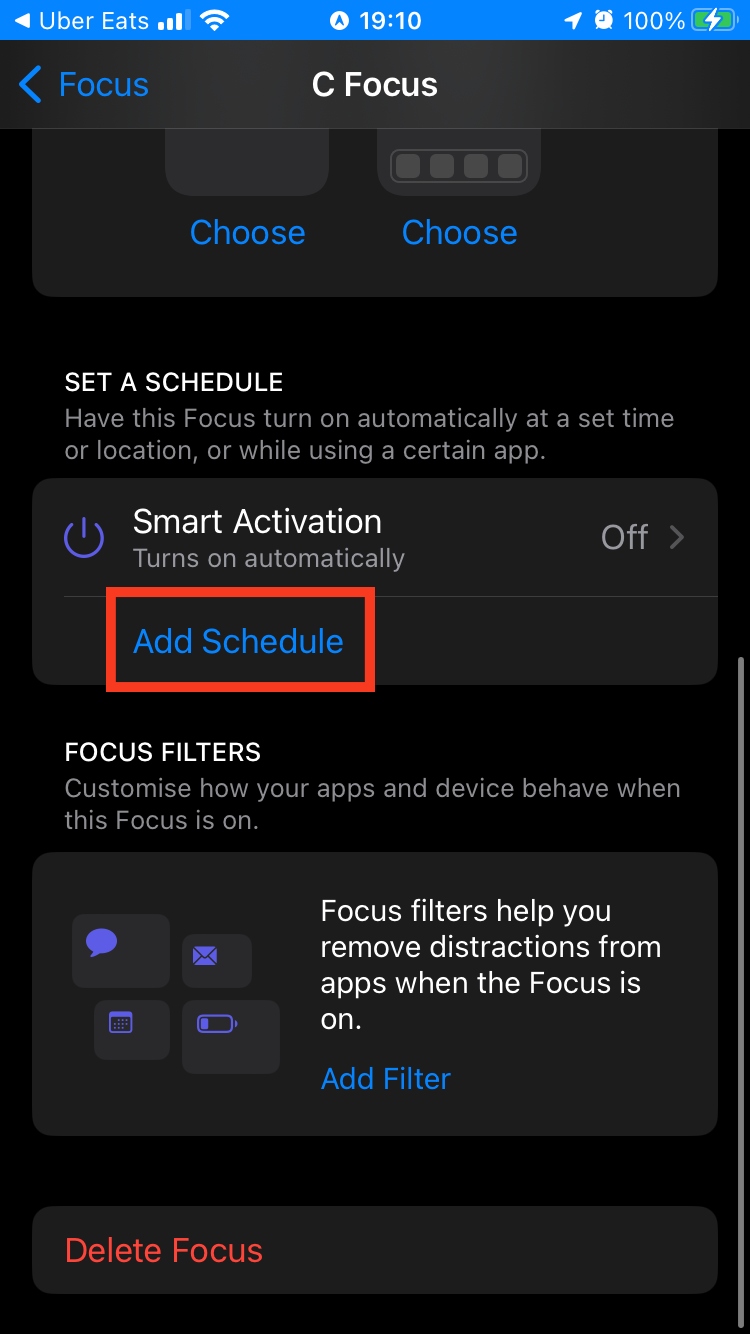750x1334 pixels.
Task: Switch back to Uber Eats app
Action: pyautogui.click(x=90, y=19)
